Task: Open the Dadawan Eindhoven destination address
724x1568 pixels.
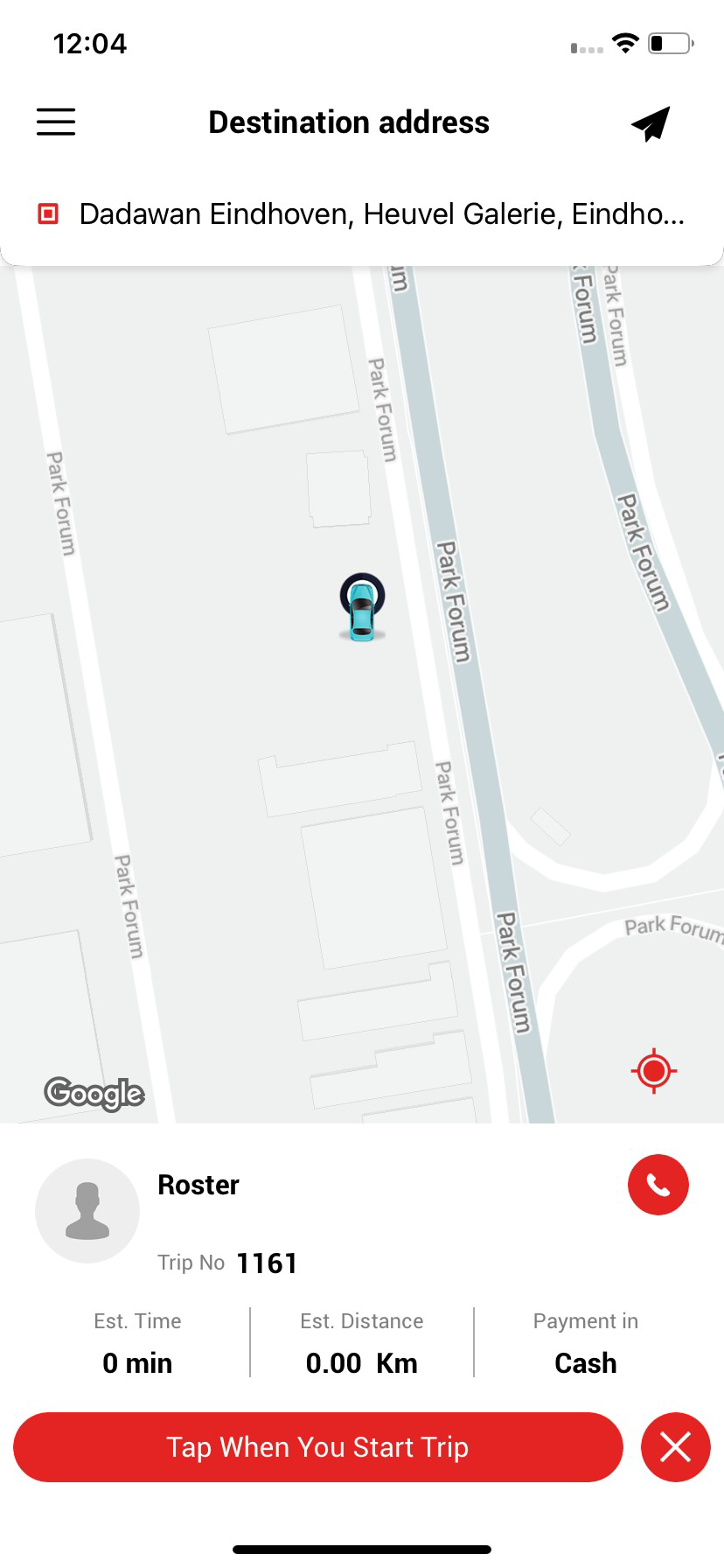Action: (x=362, y=213)
